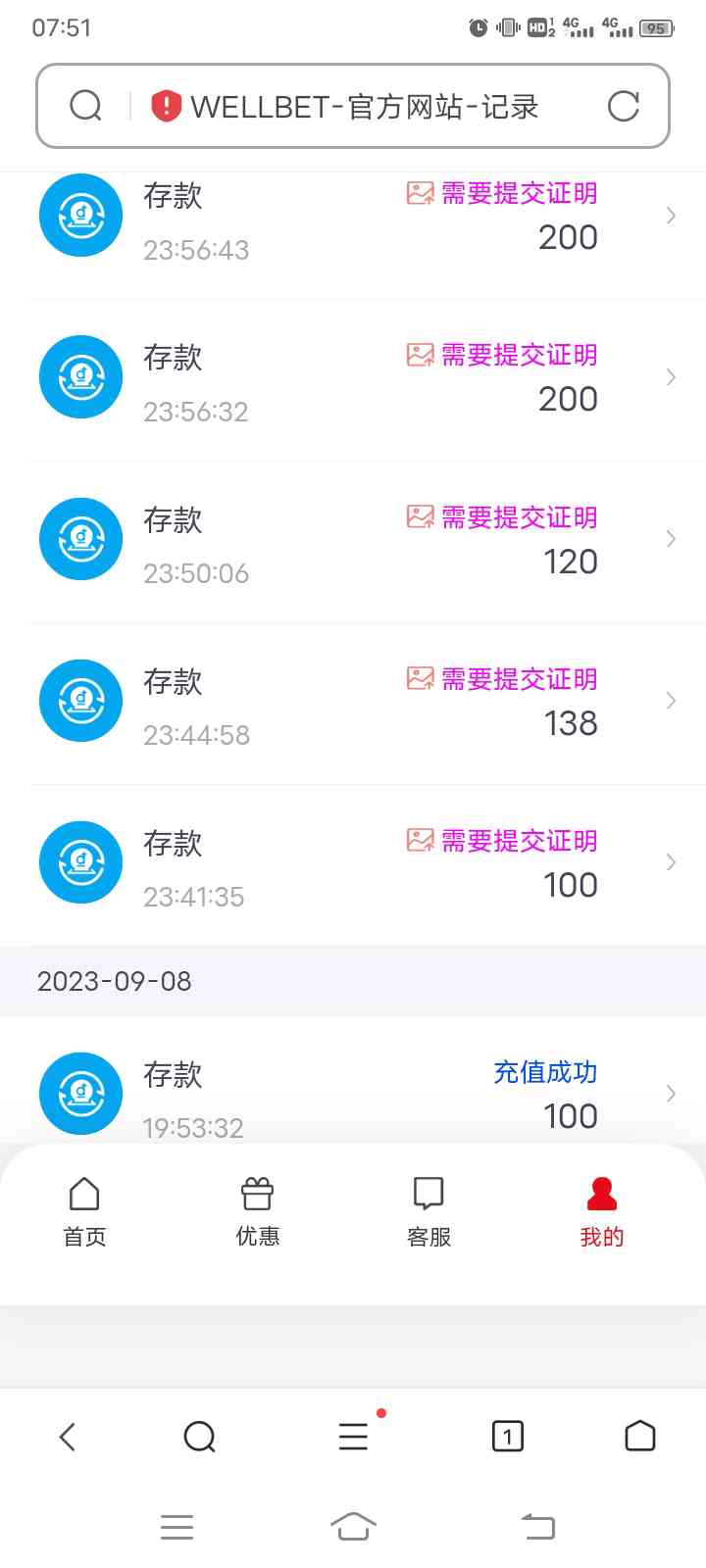Image resolution: width=706 pixels, height=1568 pixels.
Task: Open the 充值成功 deposit at 19:53:32
Action: coord(363,1093)
